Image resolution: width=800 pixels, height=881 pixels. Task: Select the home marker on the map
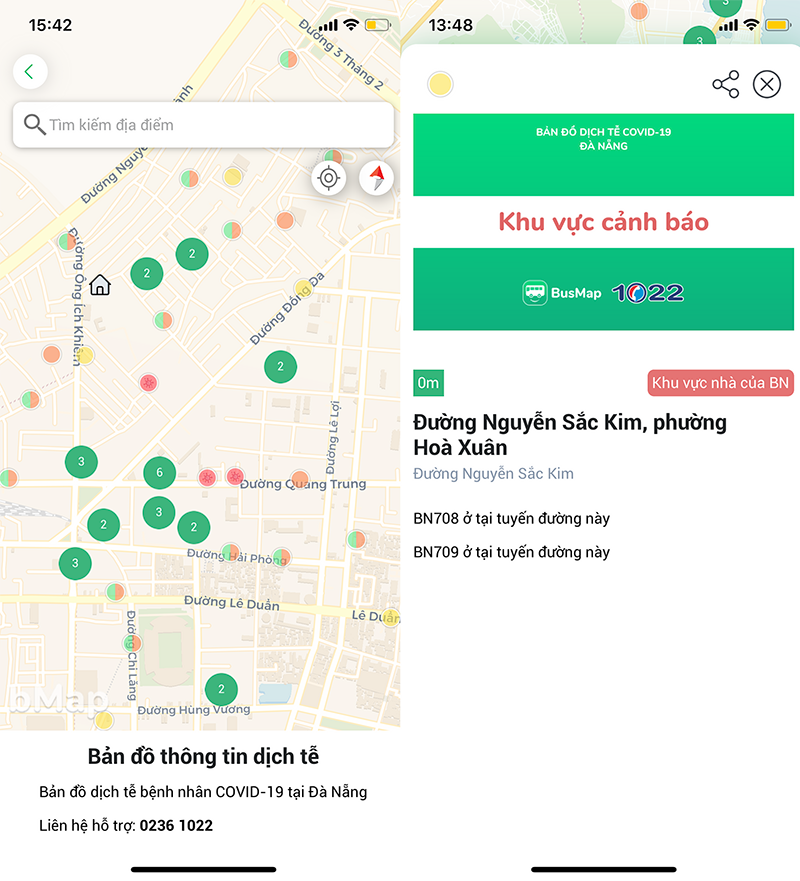coord(100,286)
